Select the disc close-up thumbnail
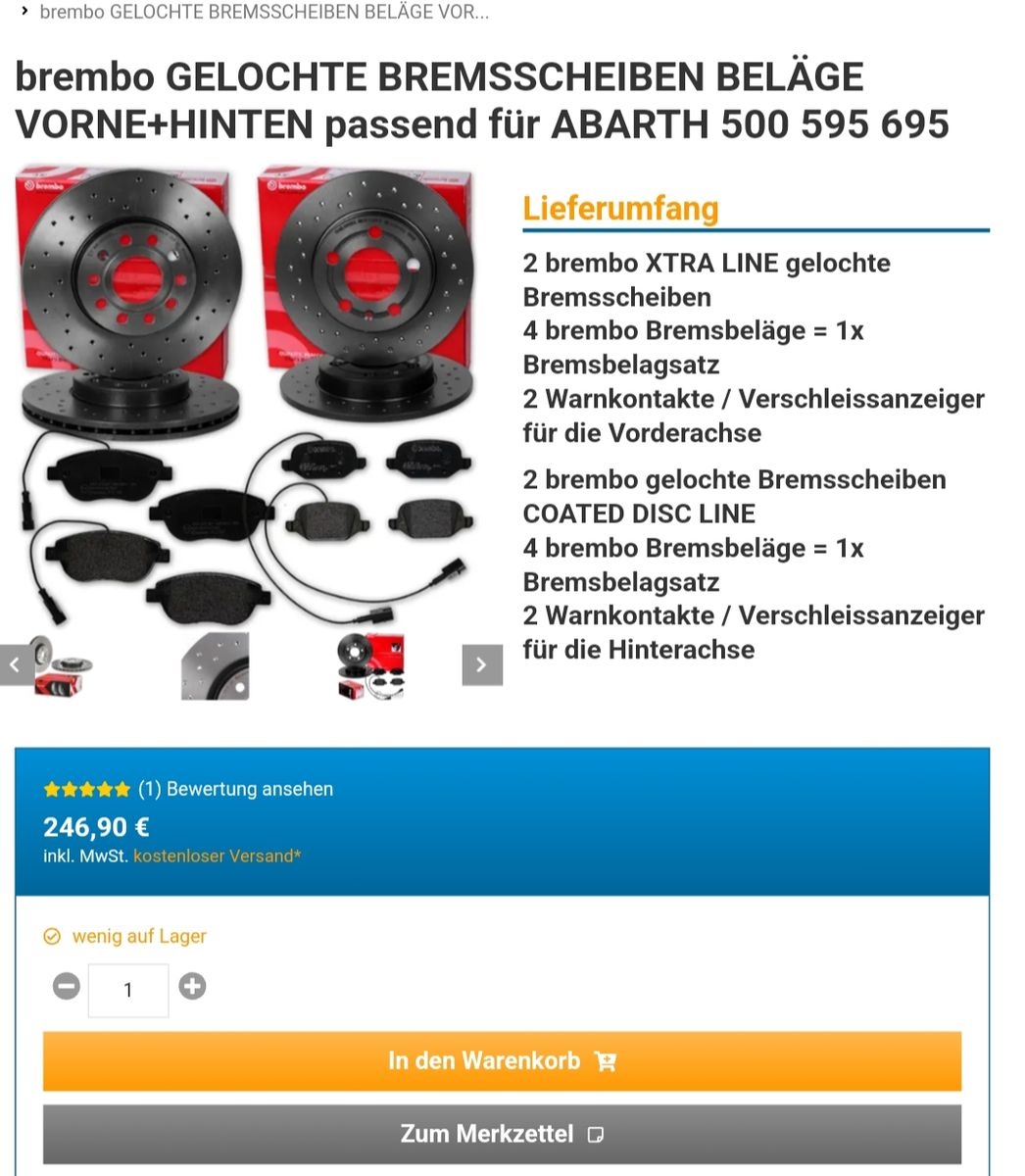Image resolution: width=1025 pixels, height=1176 pixels. 215,665
